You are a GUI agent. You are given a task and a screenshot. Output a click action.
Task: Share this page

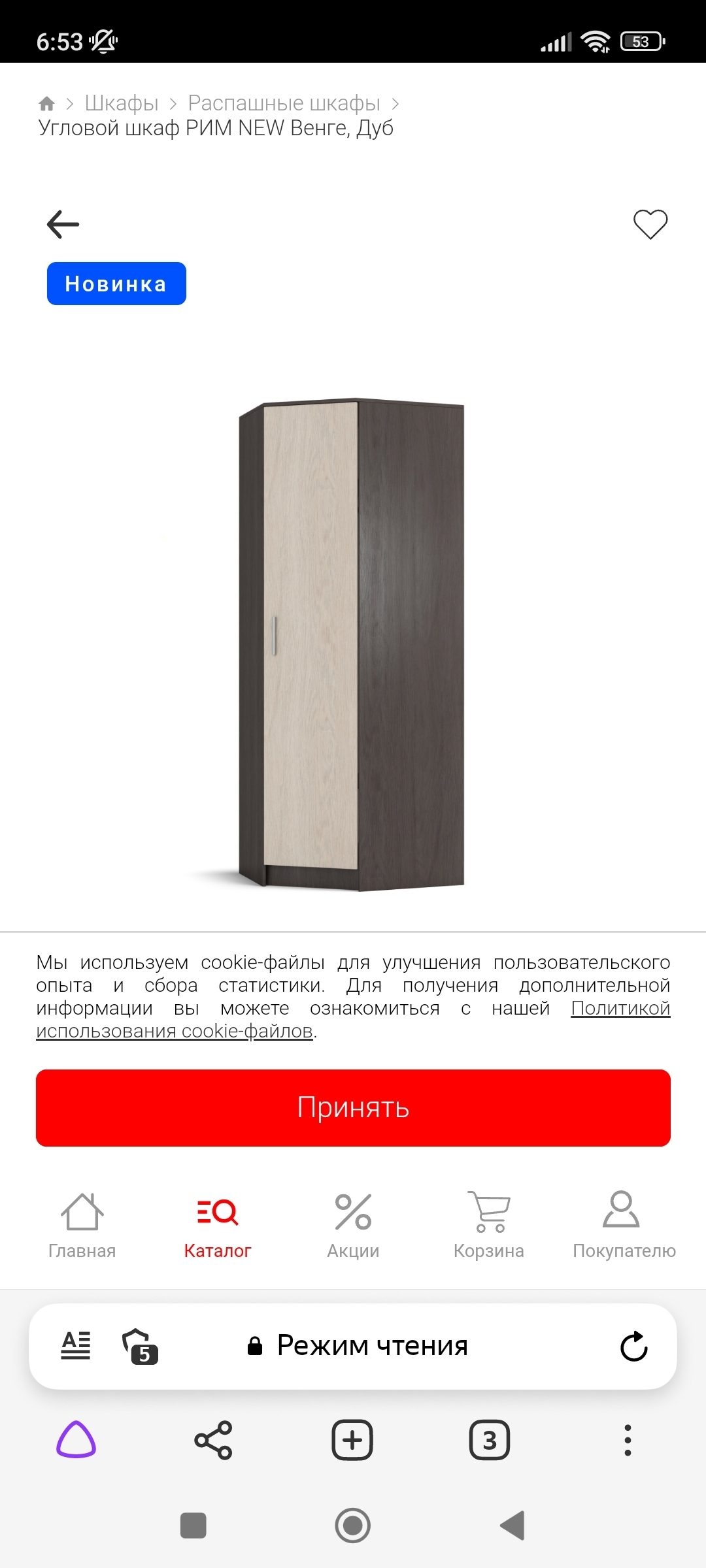pyautogui.click(x=213, y=1440)
